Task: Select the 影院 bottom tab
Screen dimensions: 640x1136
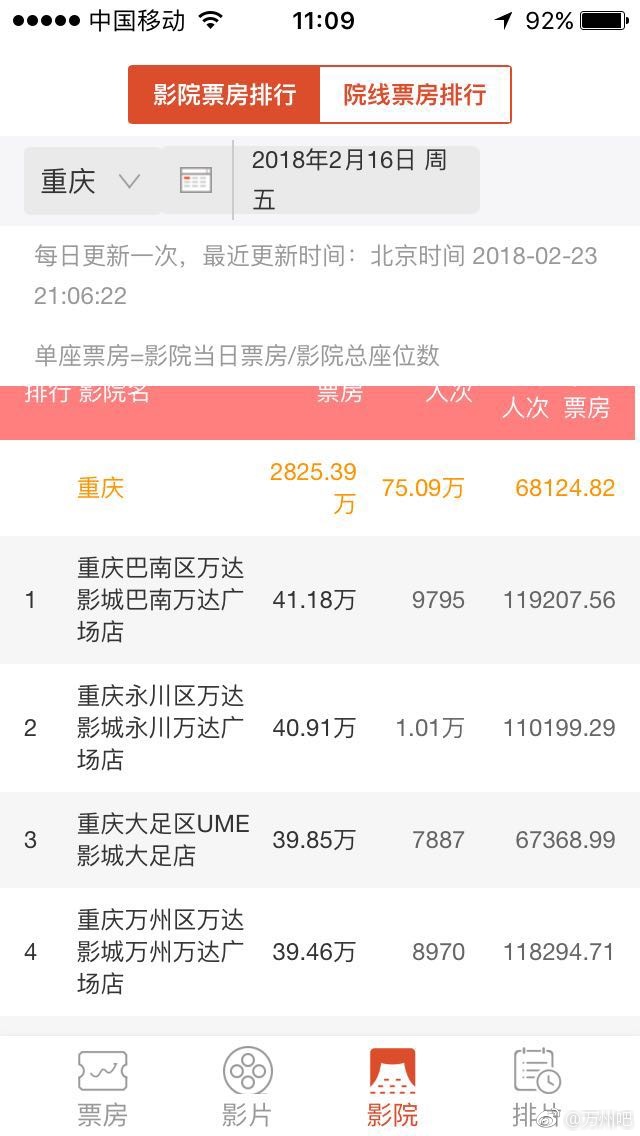Action: 392,1088
